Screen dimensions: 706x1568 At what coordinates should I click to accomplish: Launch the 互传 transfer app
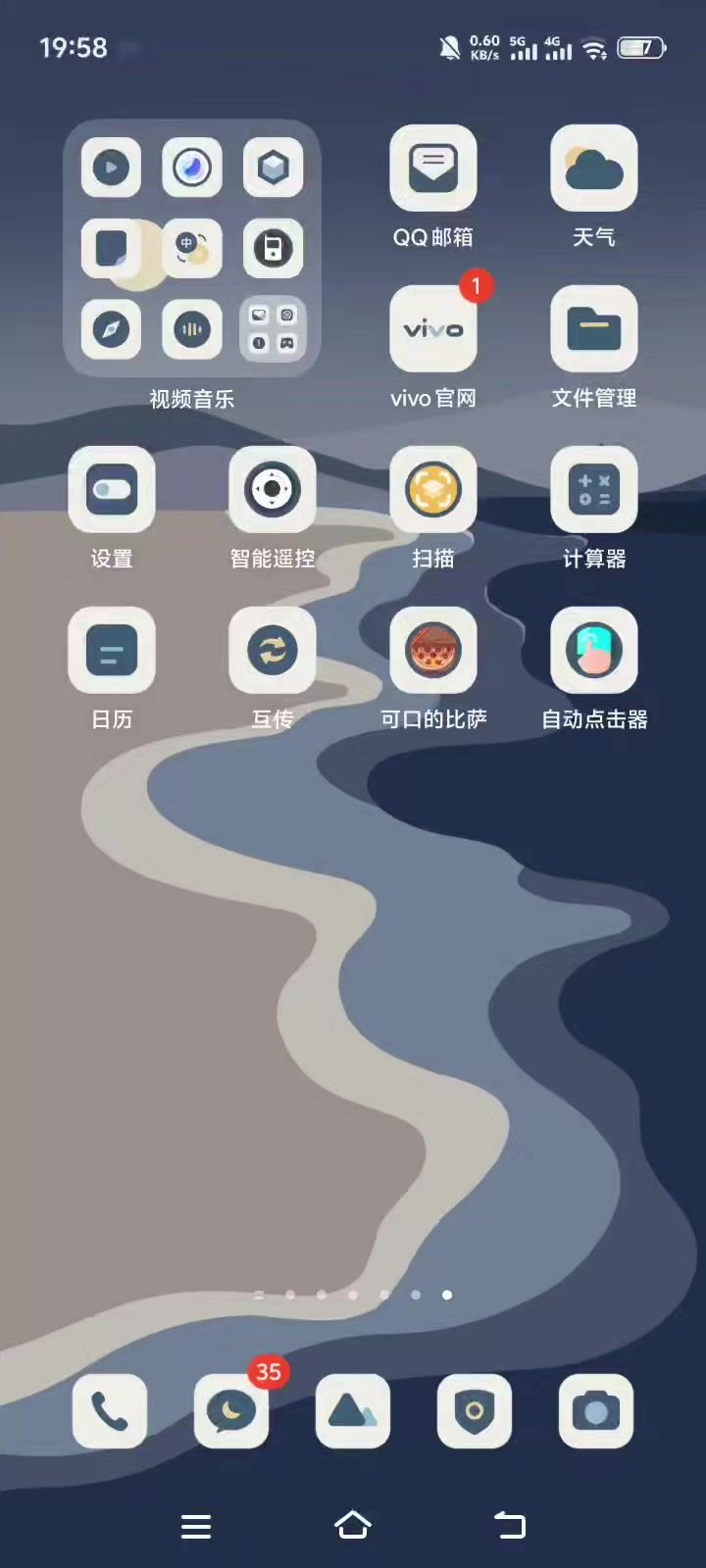click(273, 651)
